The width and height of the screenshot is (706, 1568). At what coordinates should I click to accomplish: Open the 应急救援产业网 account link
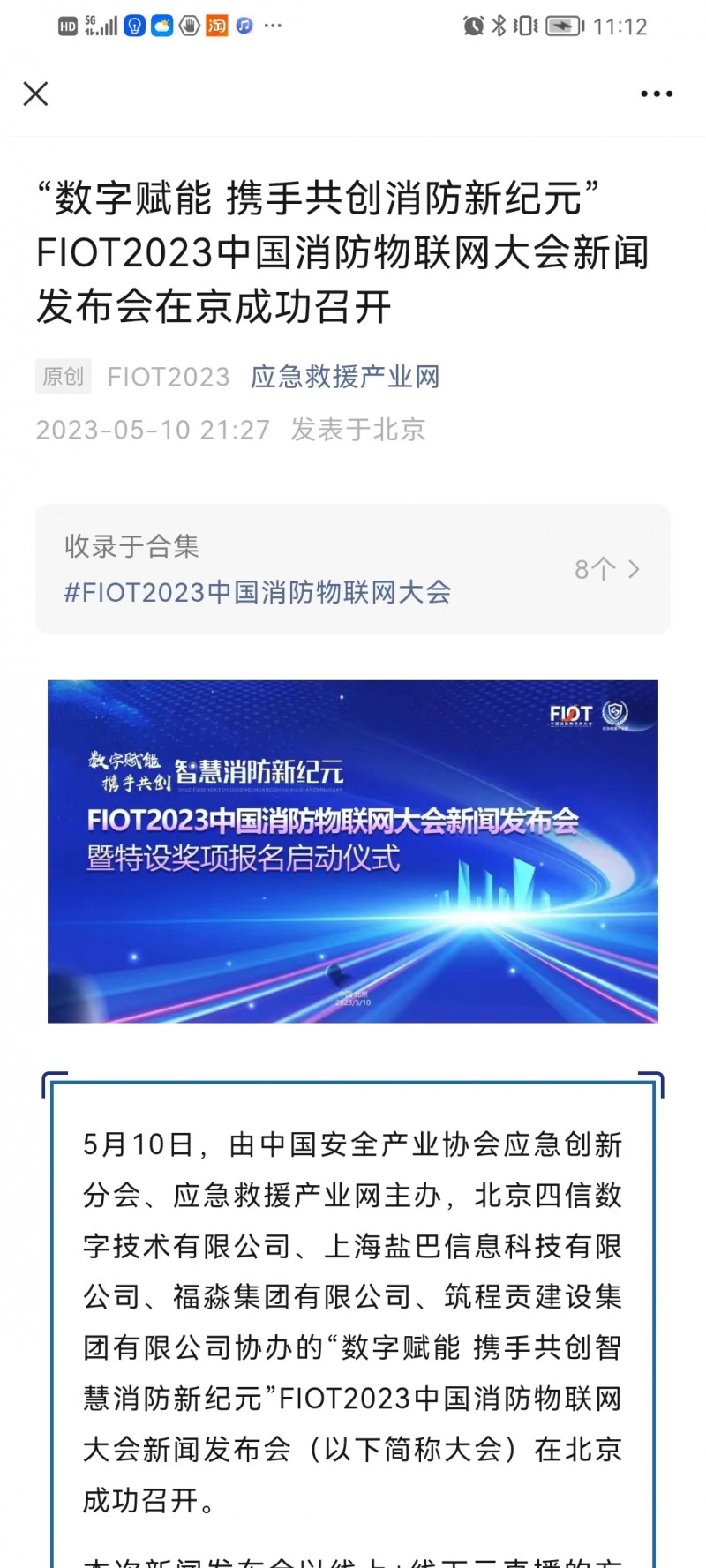click(x=345, y=378)
